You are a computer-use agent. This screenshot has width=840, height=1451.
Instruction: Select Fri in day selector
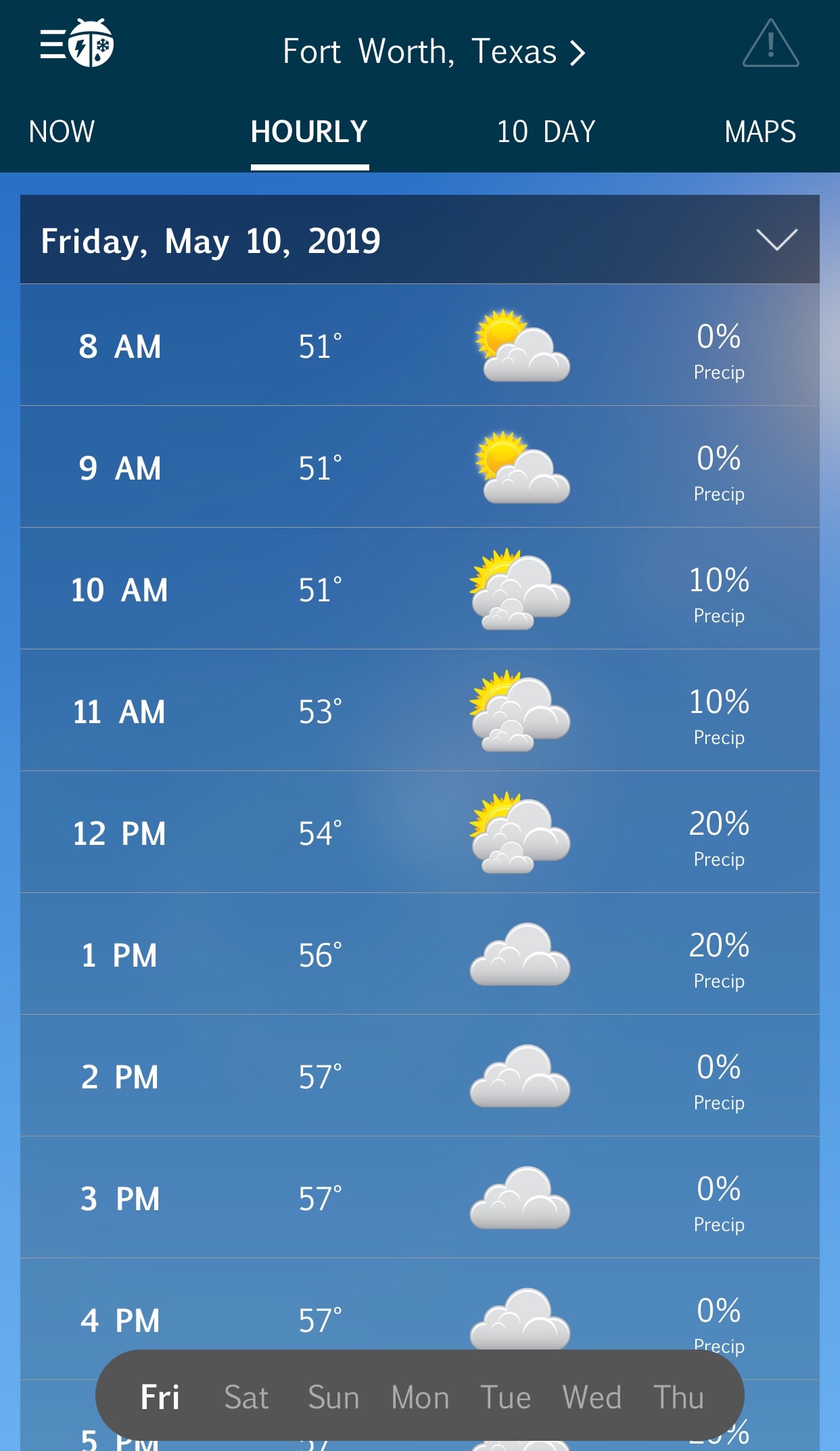(x=160, y=1397)
